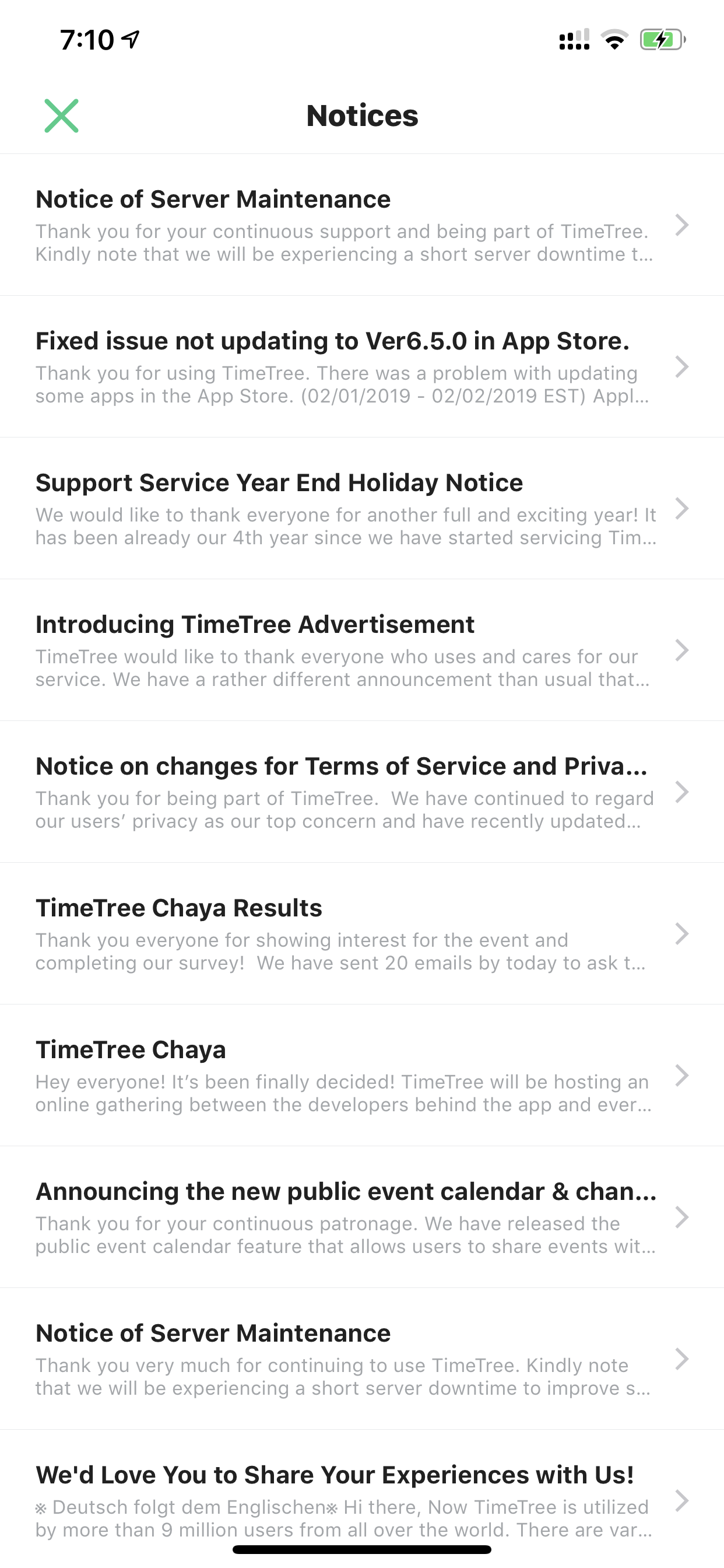Open the Ver6.5.0 App Store fix notice
Viewport: 724px width, 1568px height.
[x=362, y=367]
